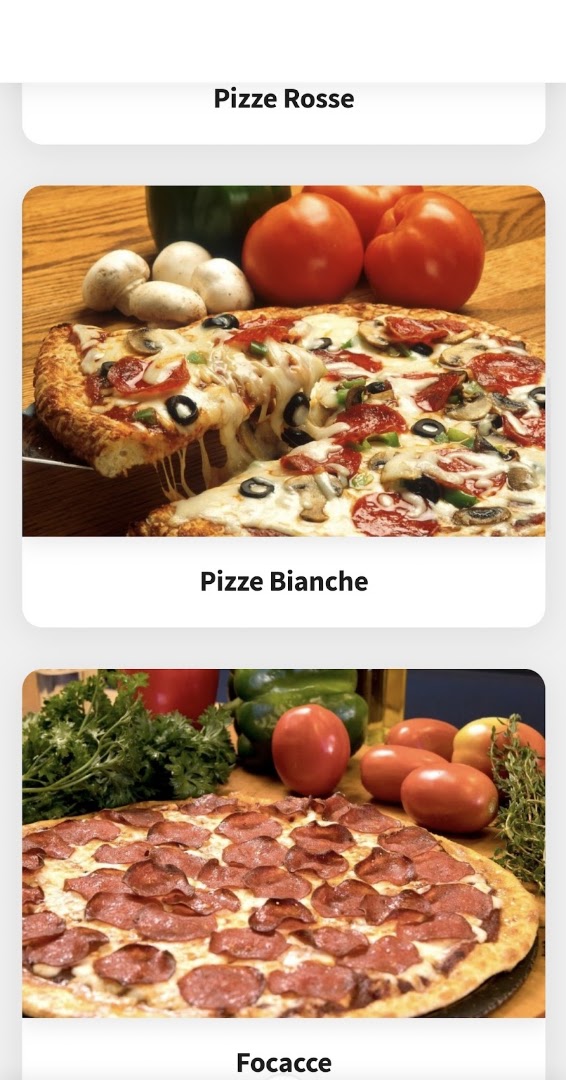Open the Pizze Bianche category card

pos(283,406)
